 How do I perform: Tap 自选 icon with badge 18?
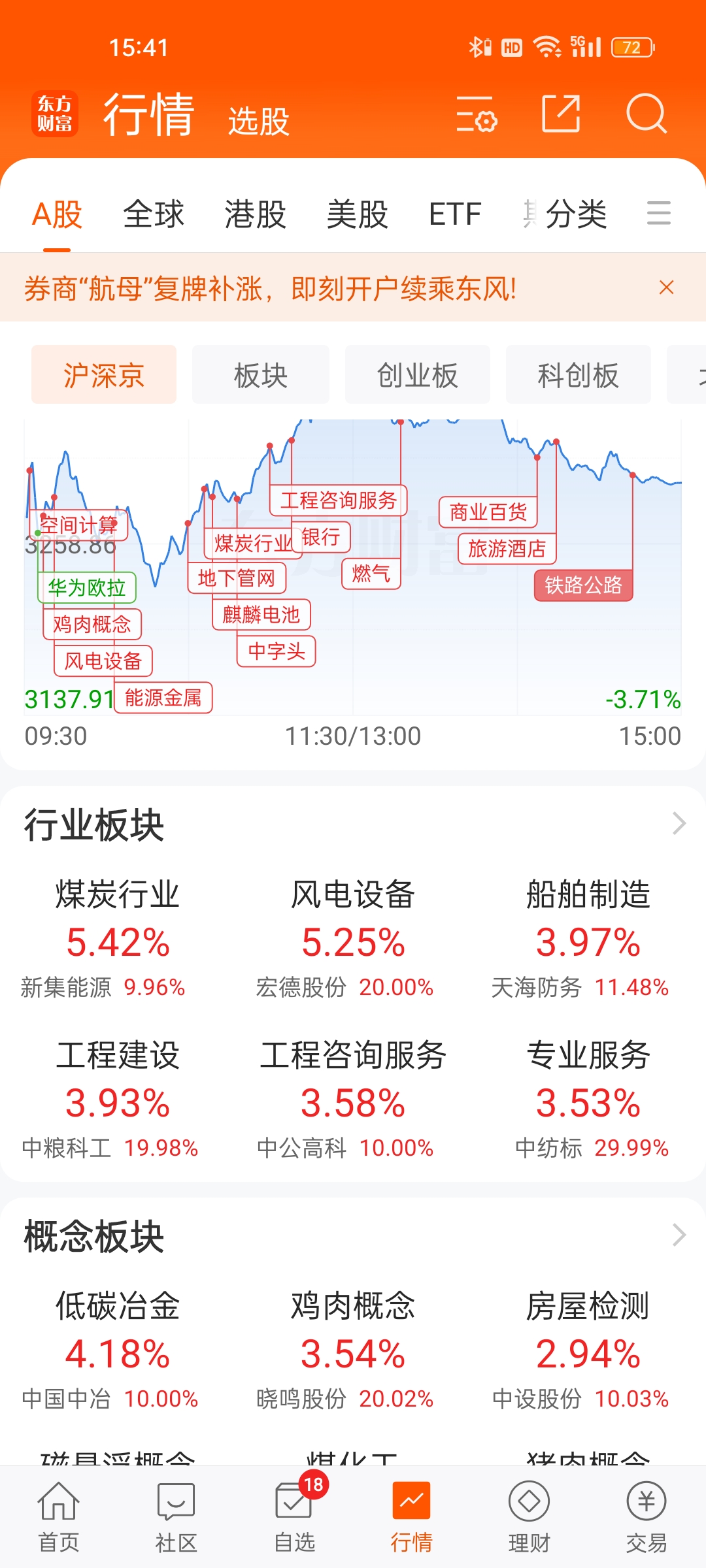pos(293,1503)
